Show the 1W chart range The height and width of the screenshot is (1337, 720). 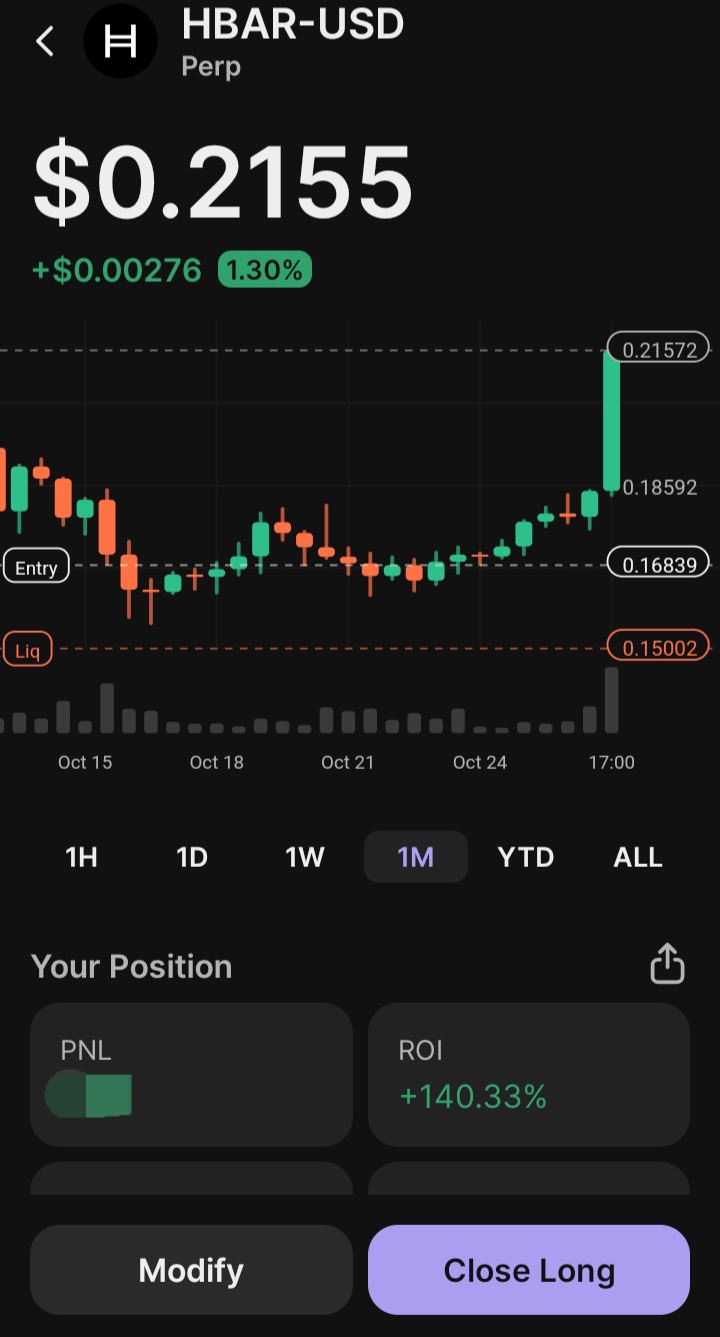click(304, 857)
